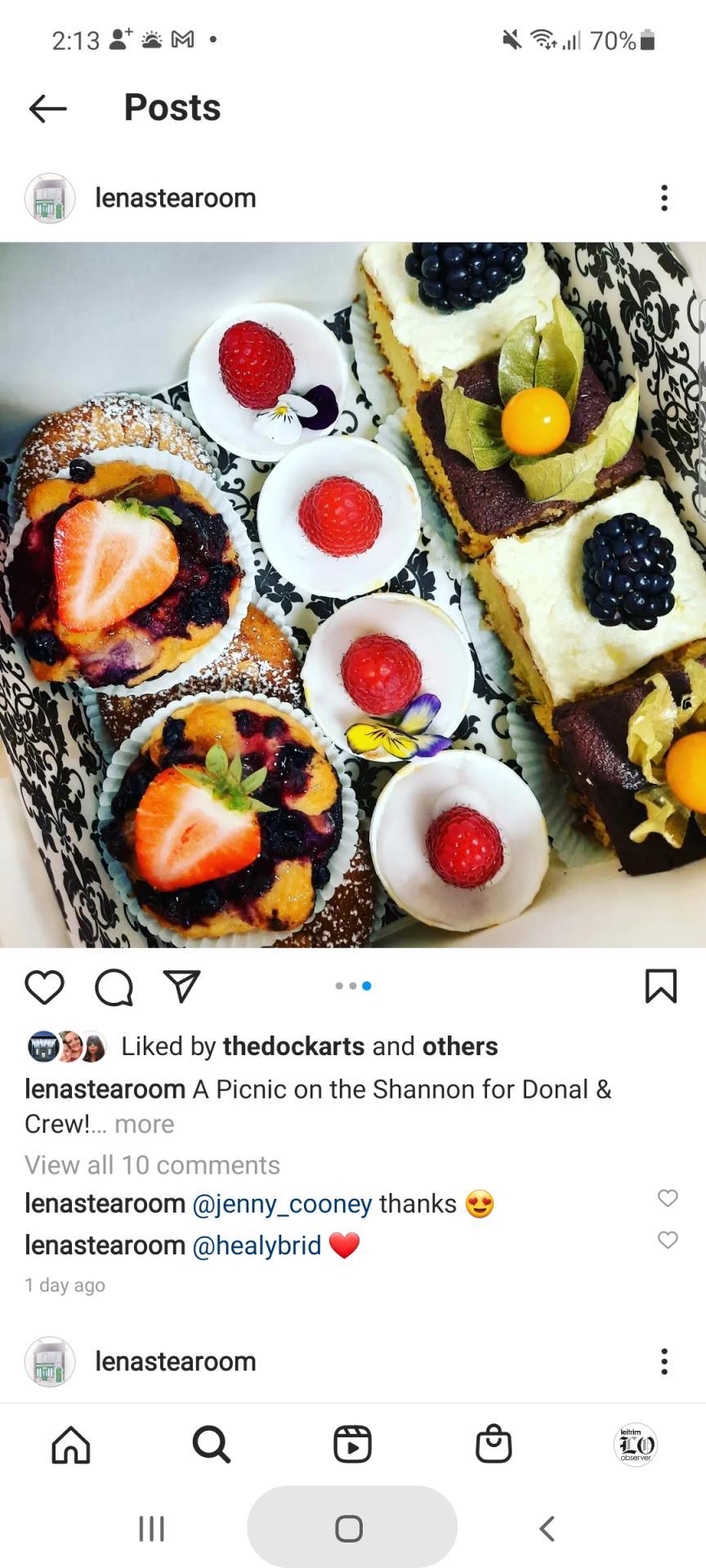View all 10 comments
706x1568 pixels.
click(x=152, y=1165)
